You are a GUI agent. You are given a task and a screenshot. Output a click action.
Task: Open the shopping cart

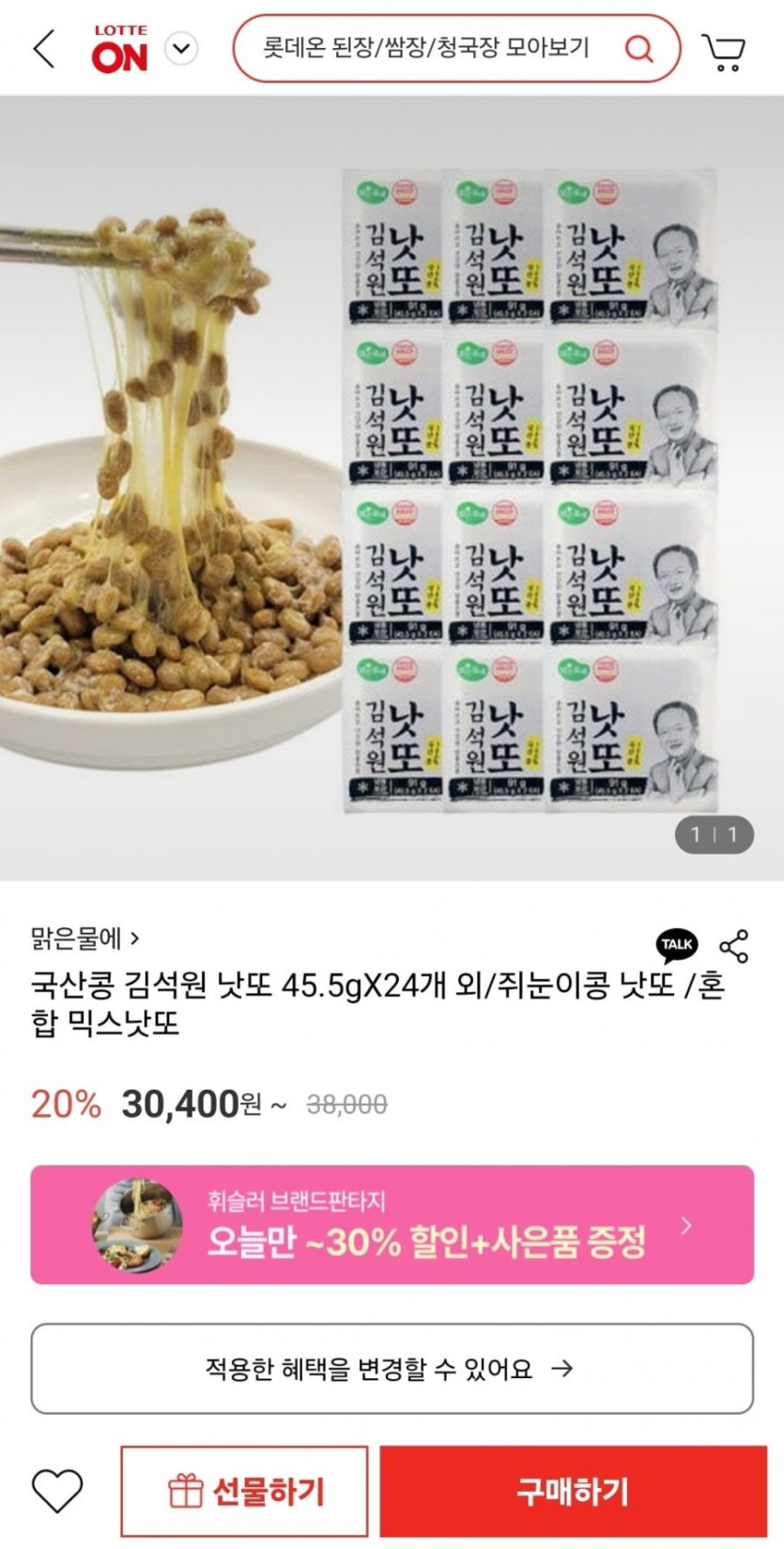723,52
